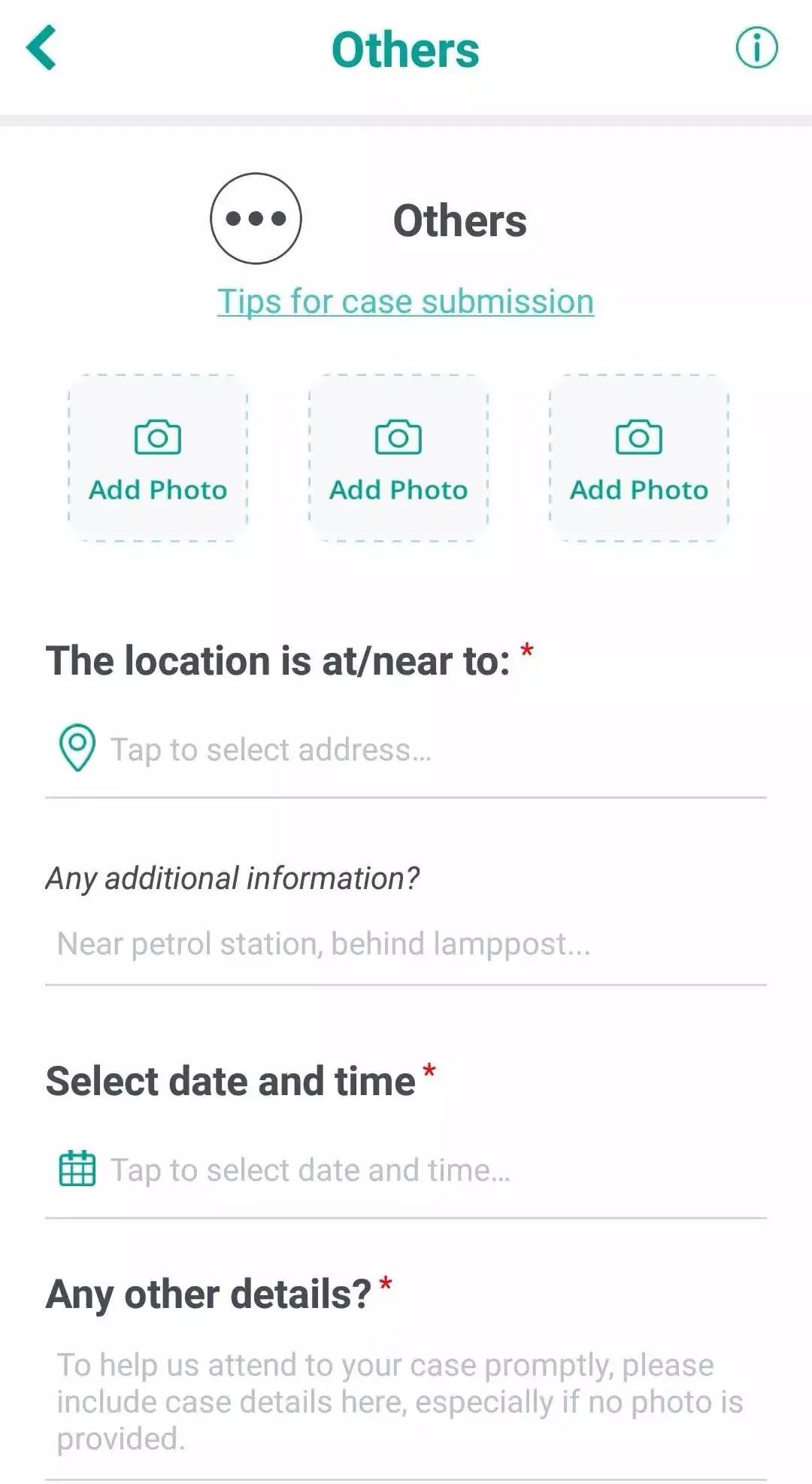This screenshot has height=1484, width=812.
Task: Open Tips for case submission link
Action: coord(406,302)
